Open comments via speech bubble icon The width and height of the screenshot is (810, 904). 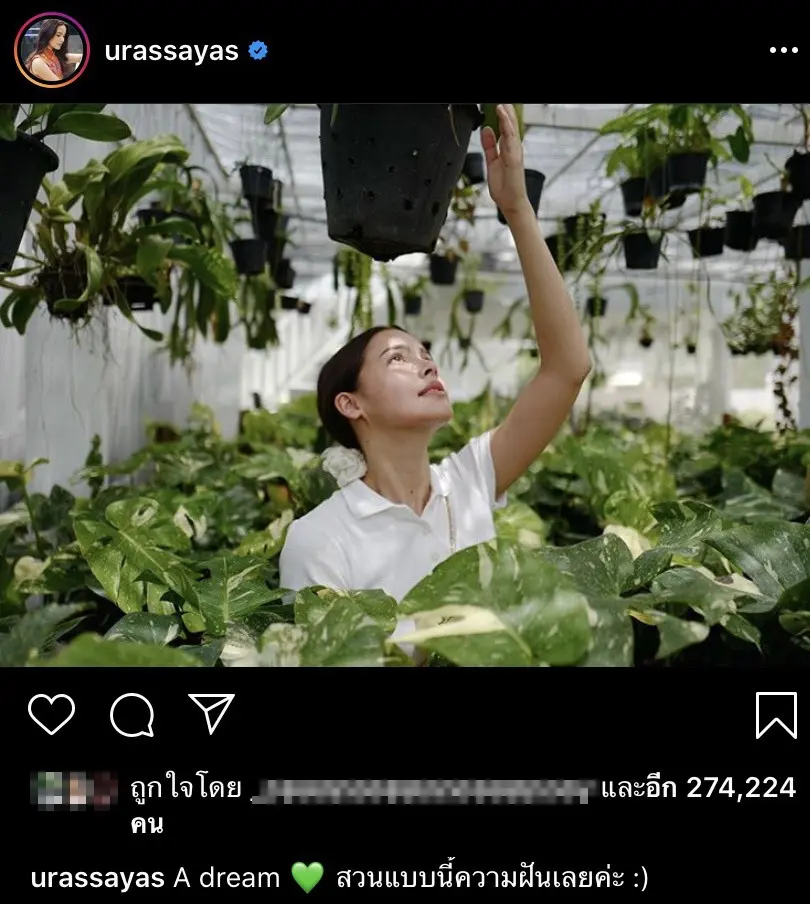coord(132,714)
